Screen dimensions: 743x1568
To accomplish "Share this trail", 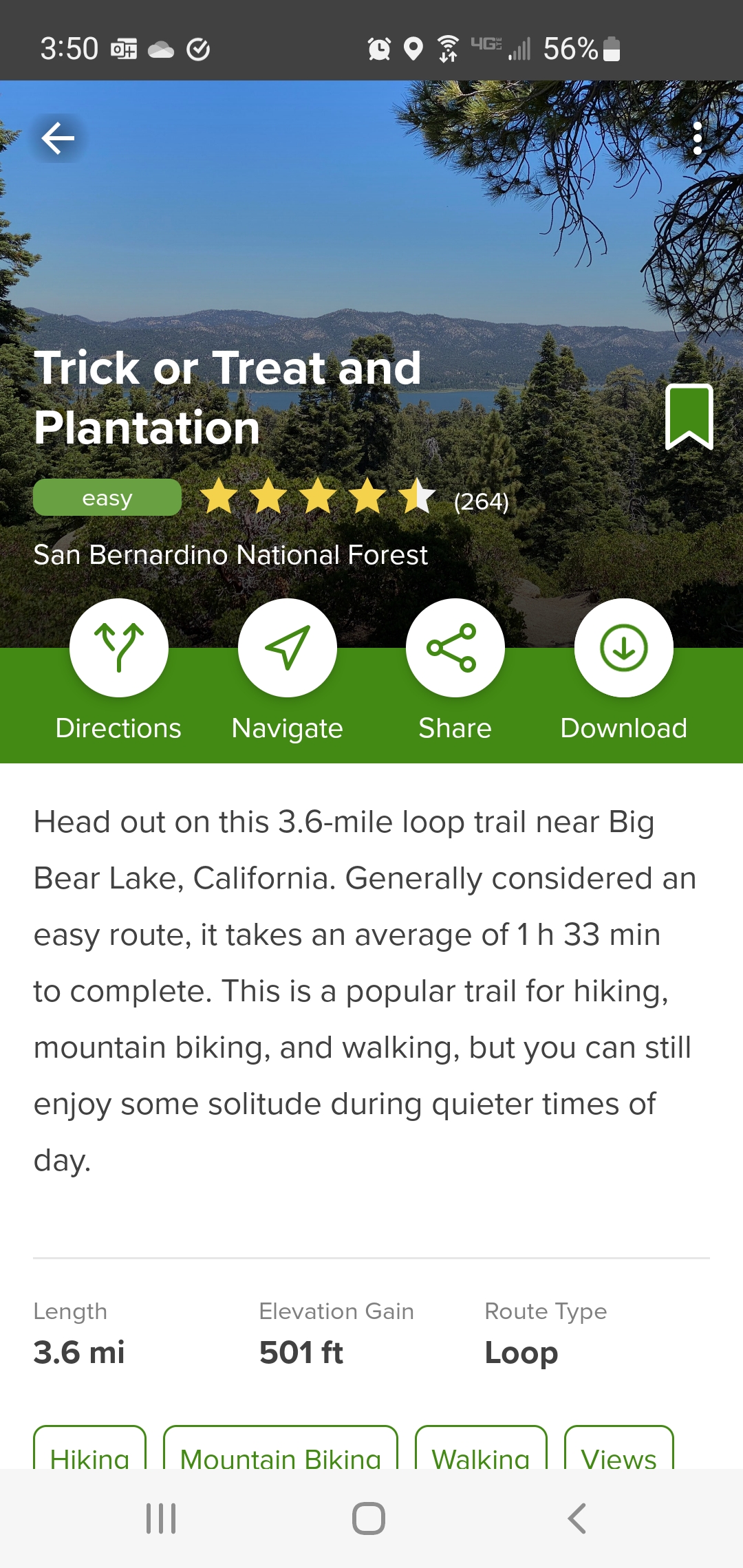I will pyautogui.click(x=455, y=648).
